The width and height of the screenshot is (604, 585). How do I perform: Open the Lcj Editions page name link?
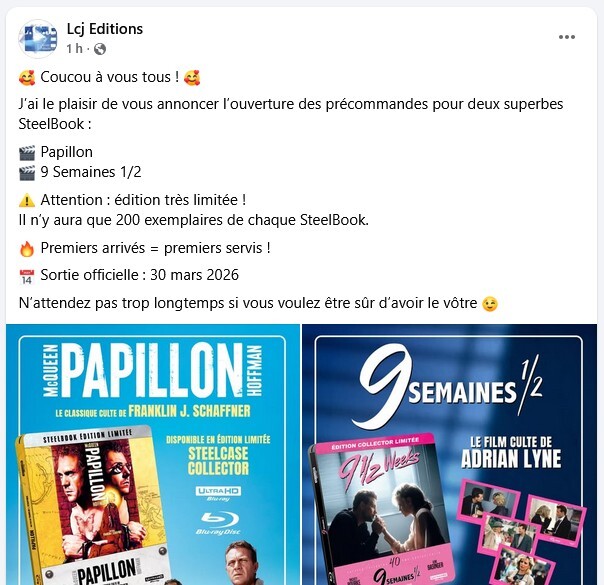[104, 28]
